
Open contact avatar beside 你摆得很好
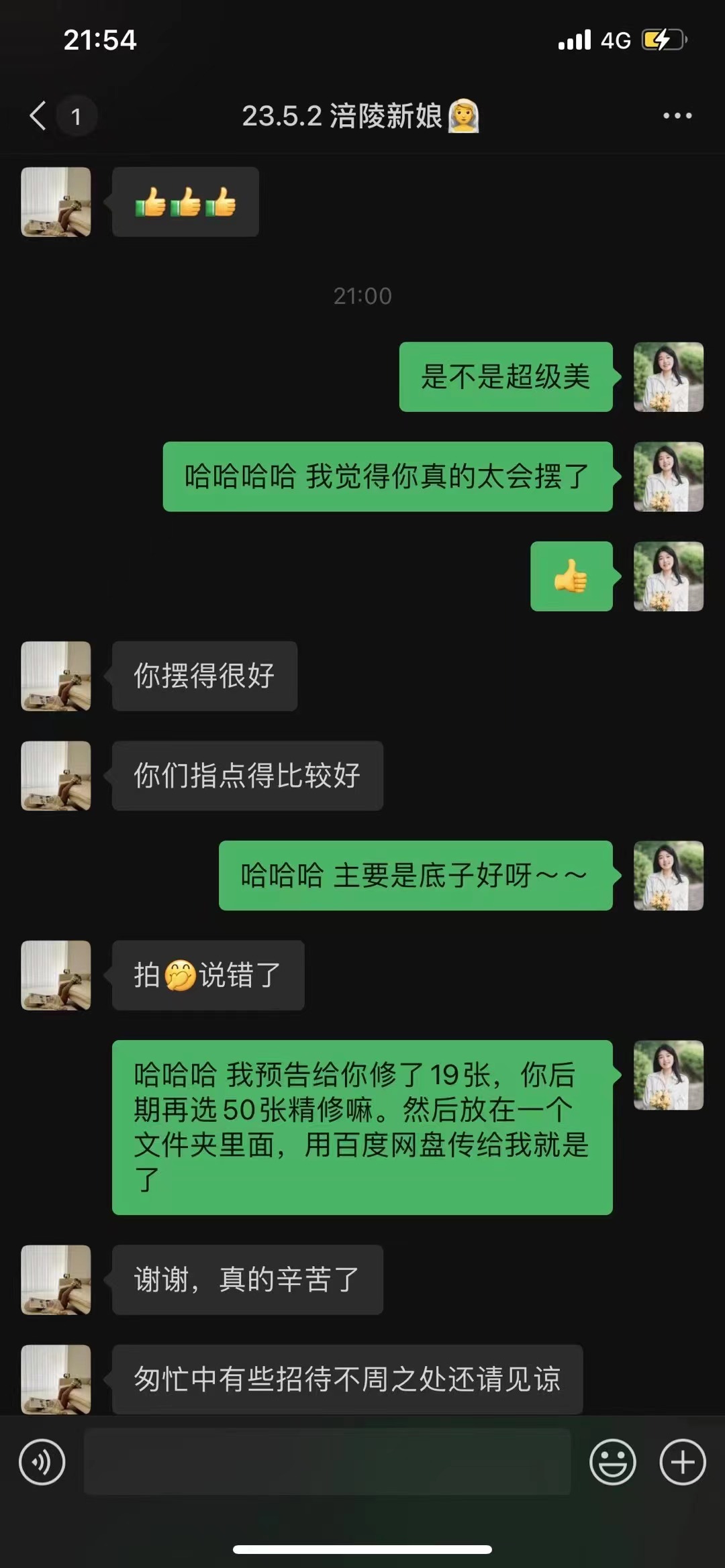(56, 676)
